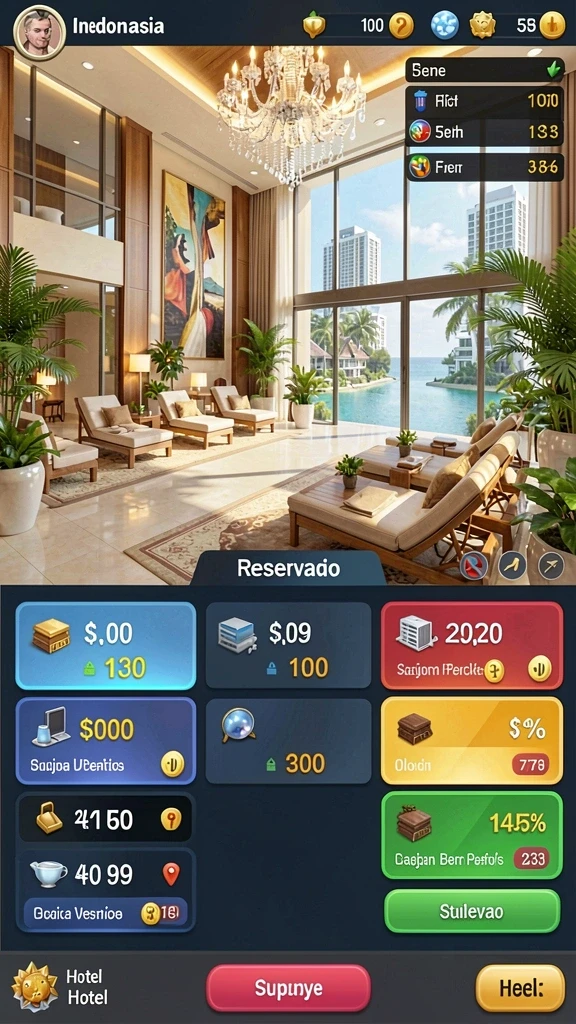576x1024 pixels.
Task: Choose the $000 Sanjoa Ubentios card
Action: pyautogui.click(x=105, y=741)
